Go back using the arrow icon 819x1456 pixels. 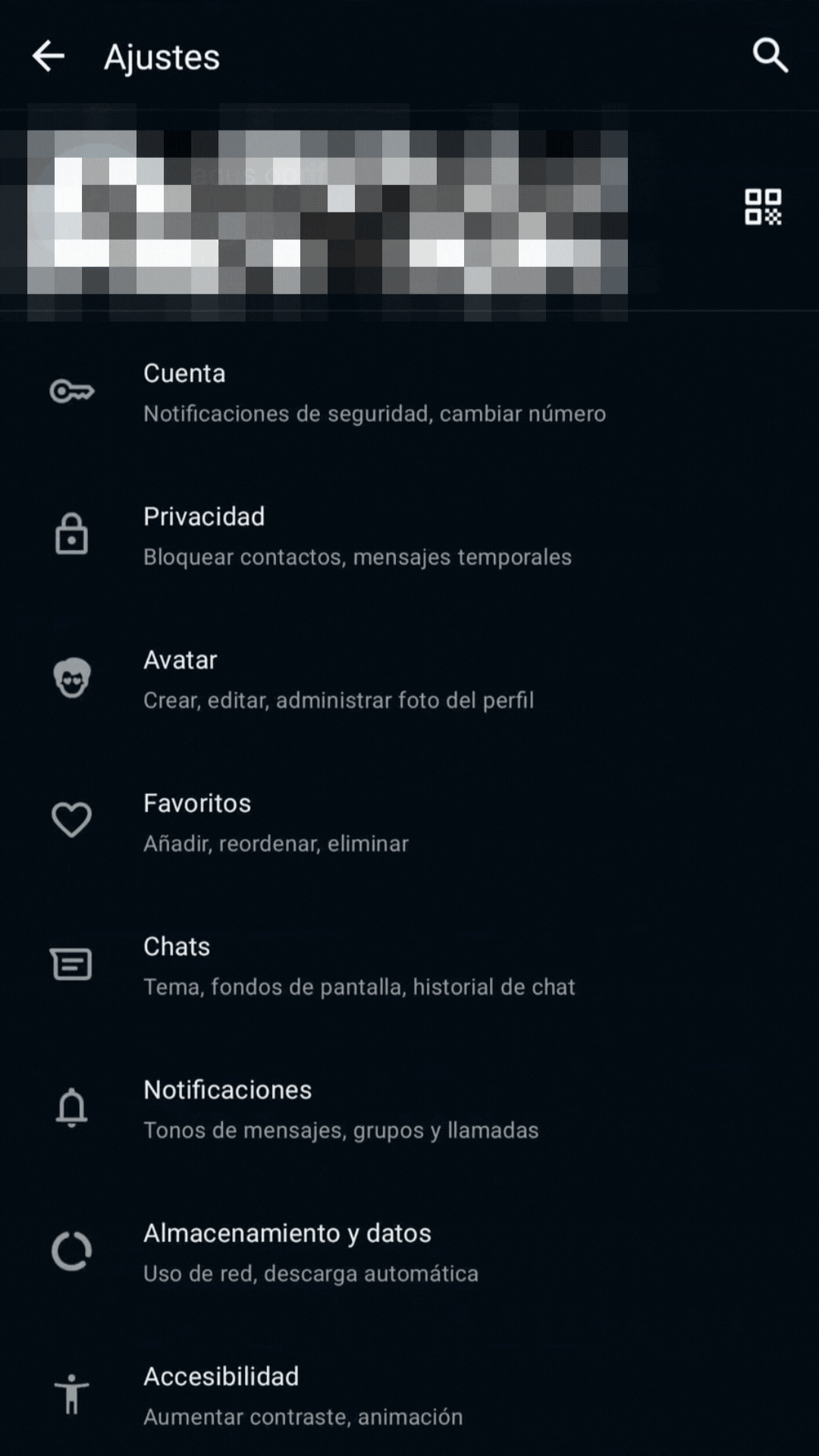click(x=48, y=55)
